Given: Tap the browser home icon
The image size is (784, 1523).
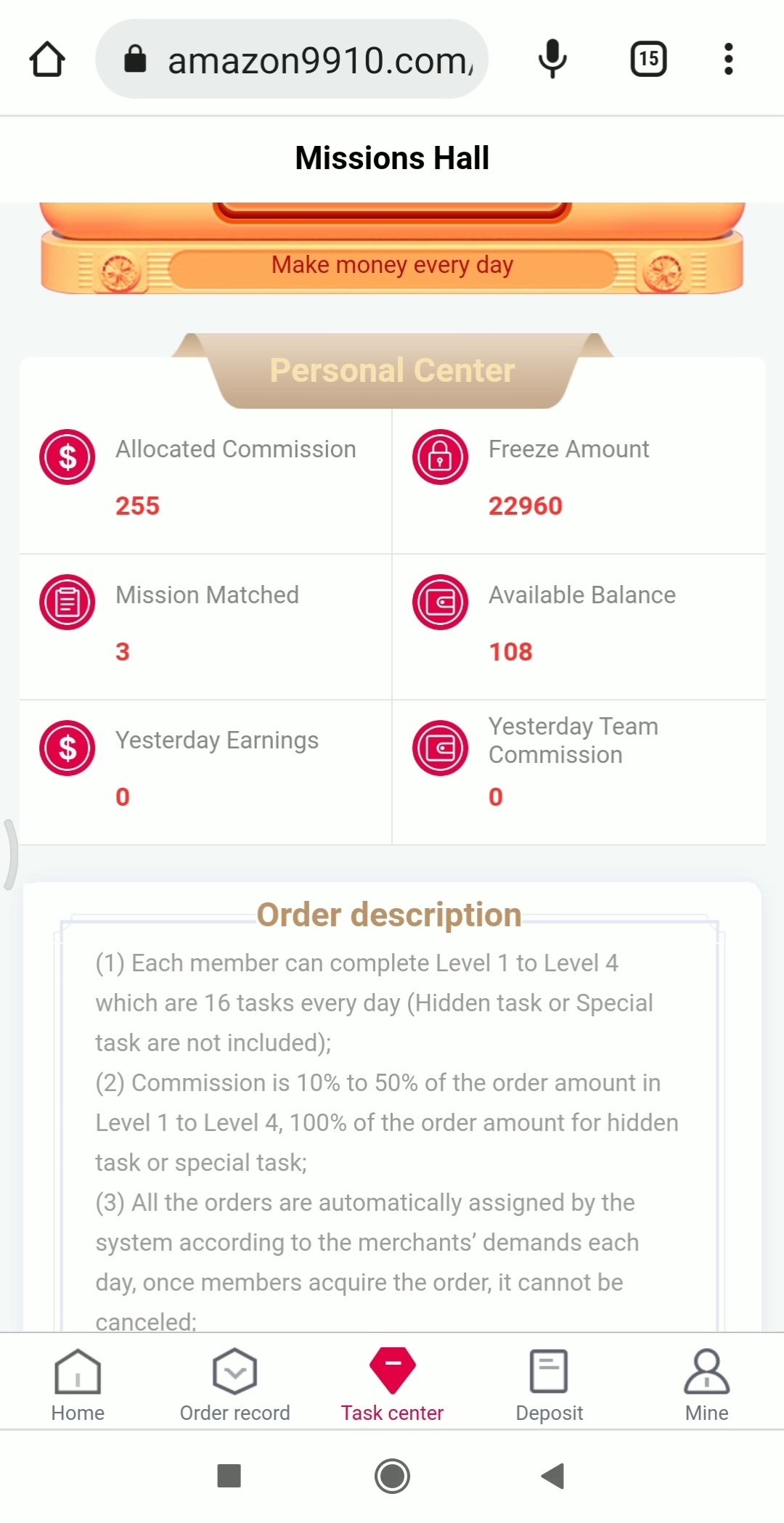Looking at the screenshot, I should [x=47, y=60].
